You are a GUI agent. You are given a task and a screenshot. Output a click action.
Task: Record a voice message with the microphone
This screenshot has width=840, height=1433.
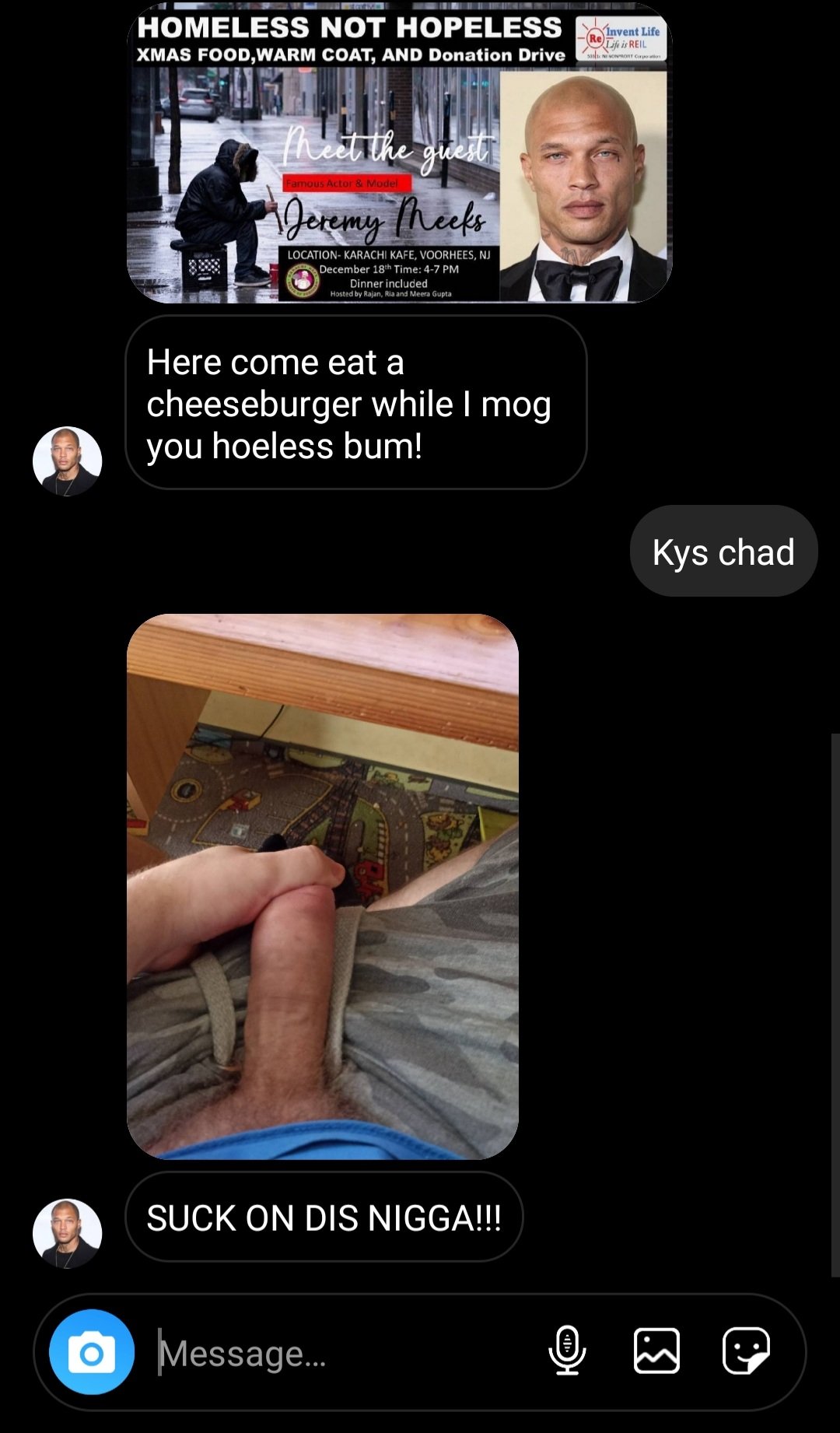(567, 1351)
